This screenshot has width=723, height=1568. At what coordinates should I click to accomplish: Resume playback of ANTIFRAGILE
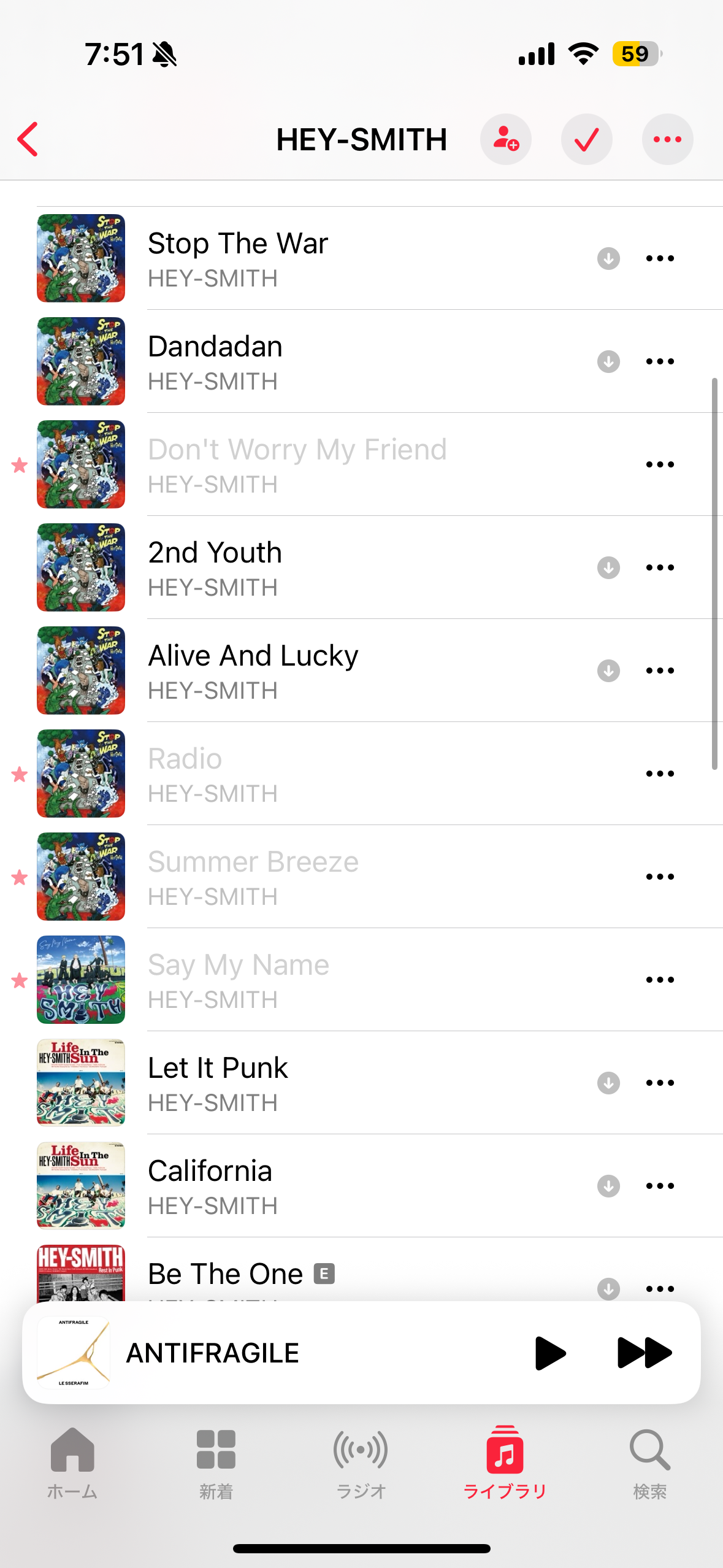549,1353
